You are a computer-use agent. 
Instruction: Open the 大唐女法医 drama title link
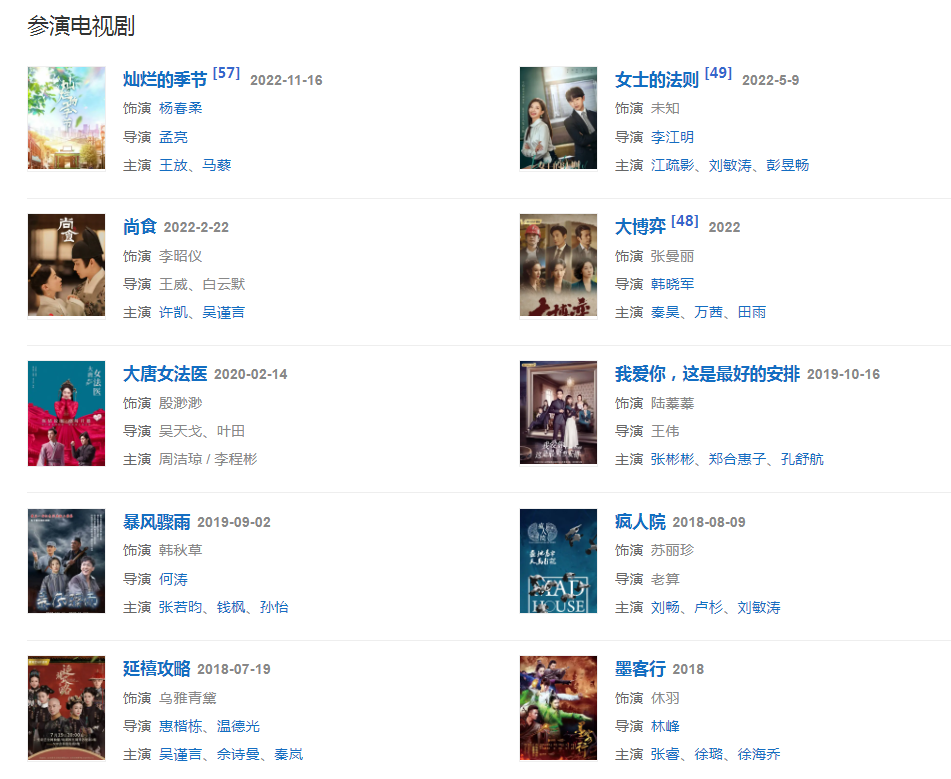tap(165, 374)
